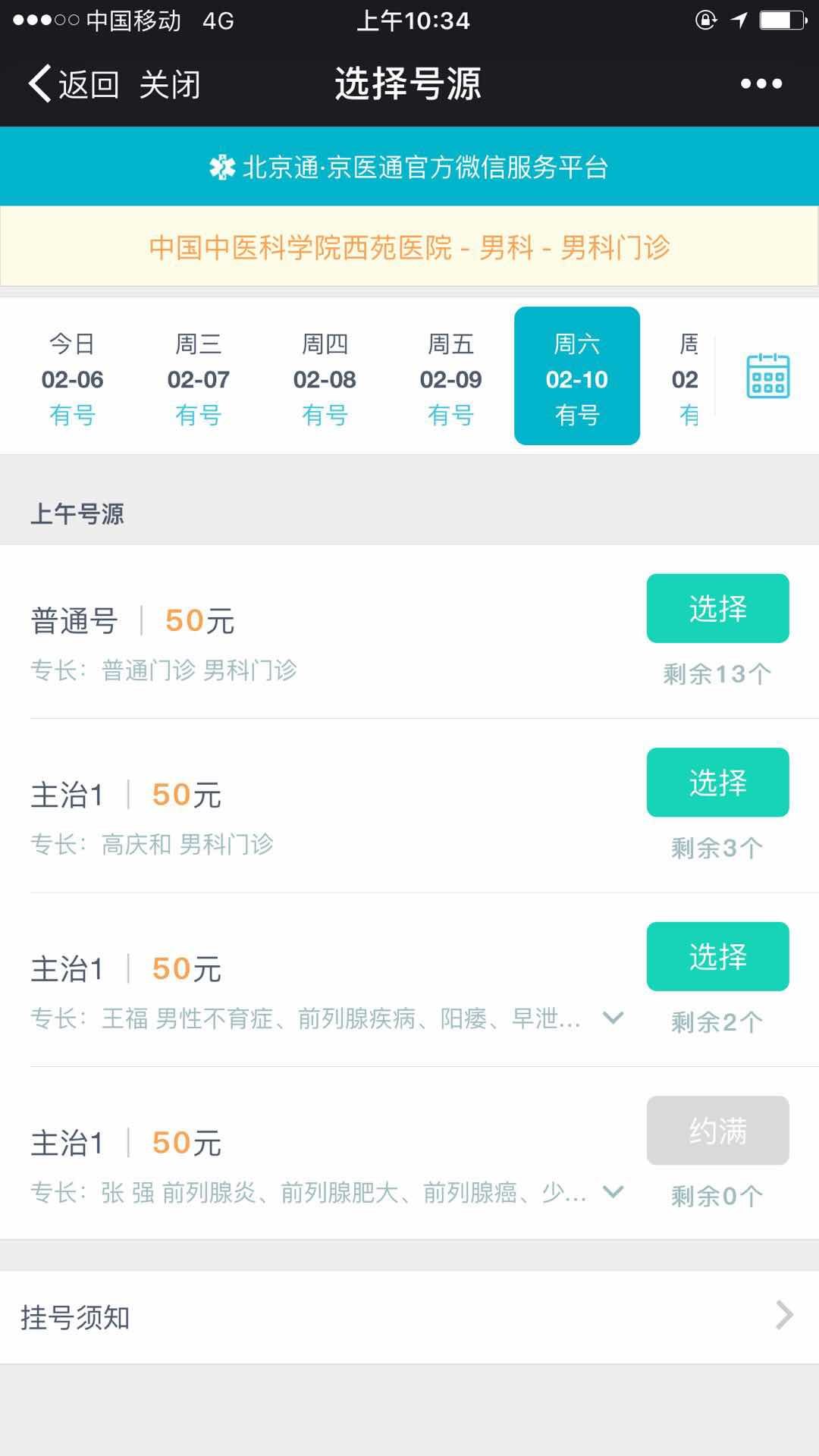Tap the fully booked 约满 button
The height and width of the screenshot is (1456, 819).
pyautogui.click(x=717, y=1131)
